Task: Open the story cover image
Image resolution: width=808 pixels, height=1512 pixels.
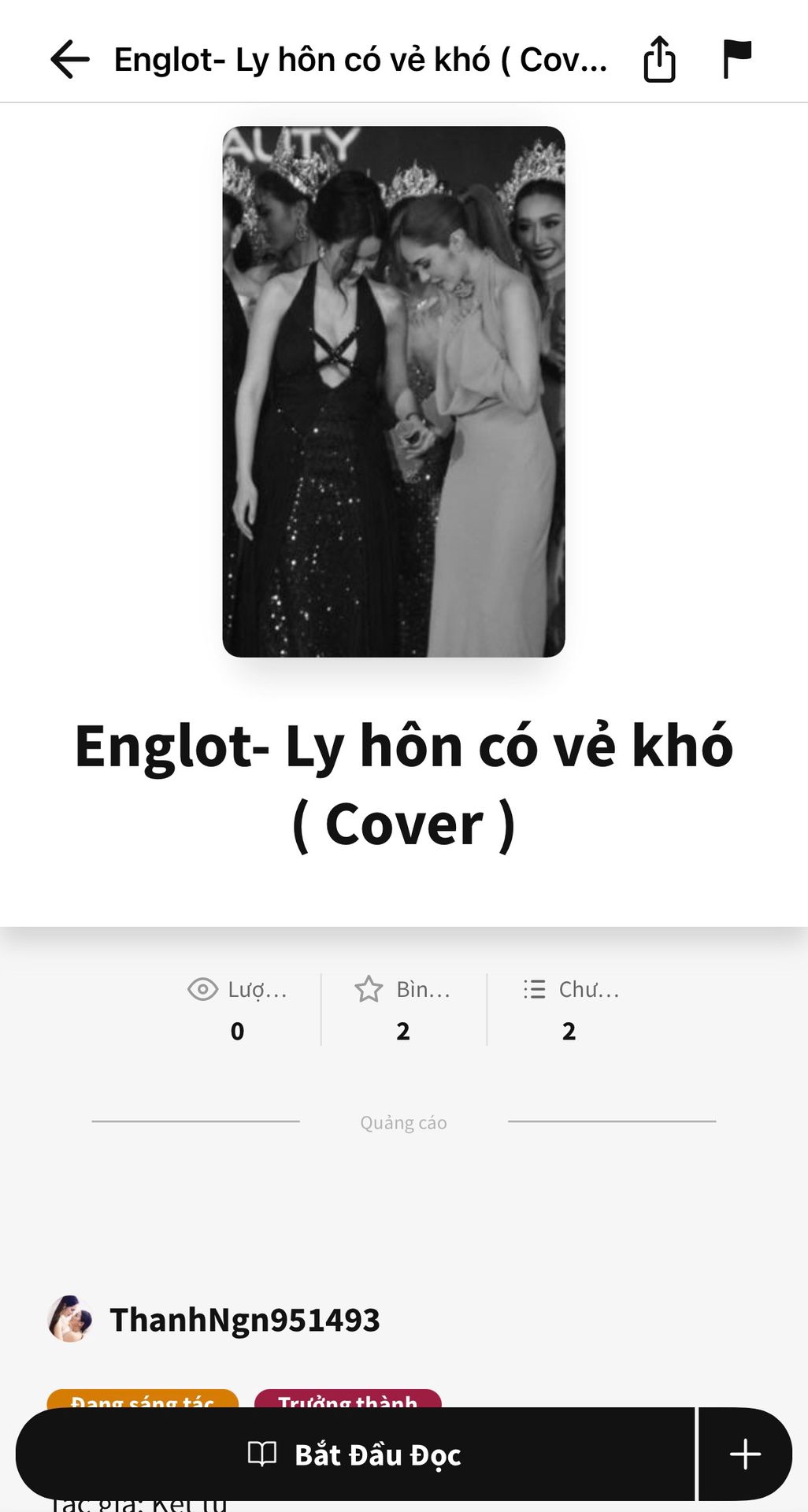Action: point(394,391)
